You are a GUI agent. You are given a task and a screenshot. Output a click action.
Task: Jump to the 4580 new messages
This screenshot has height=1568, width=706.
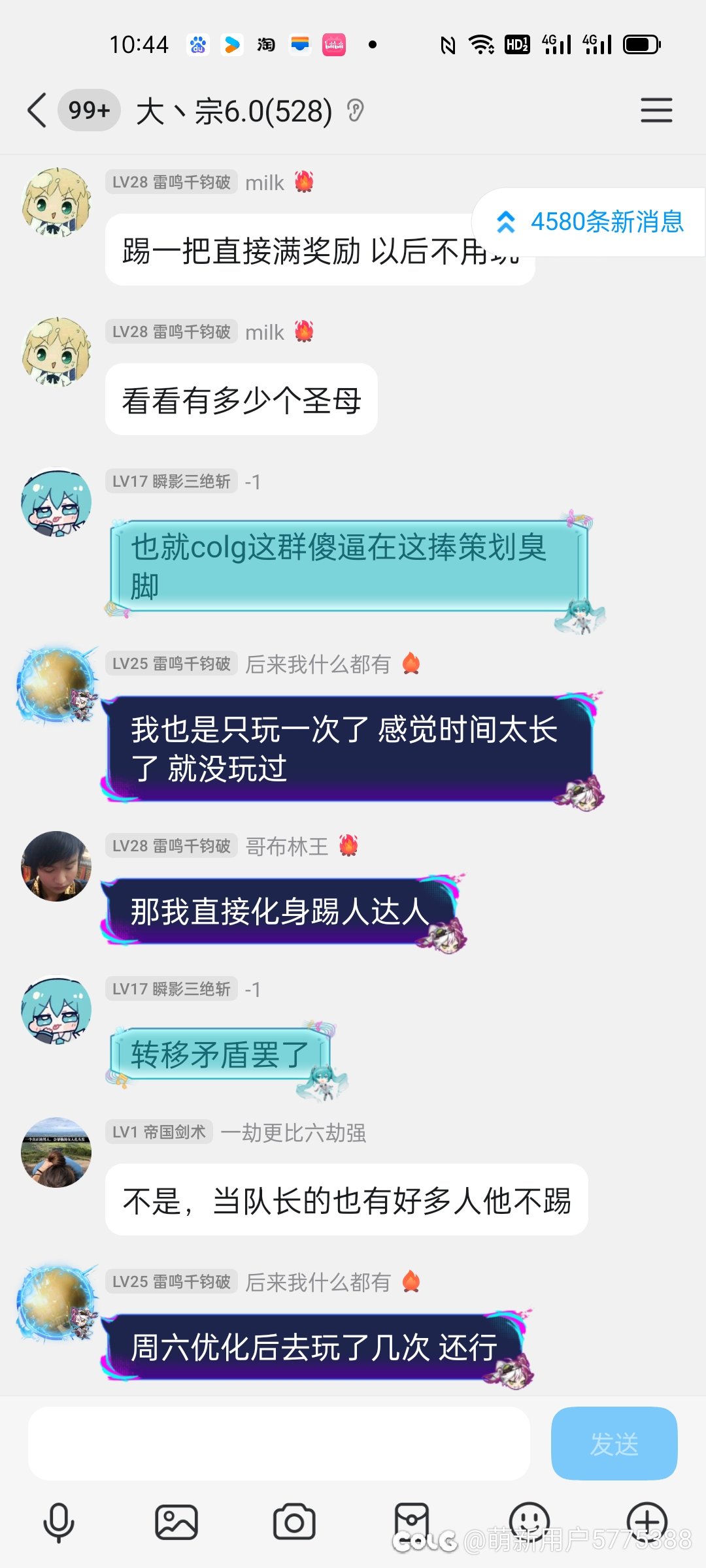point(589,222)
